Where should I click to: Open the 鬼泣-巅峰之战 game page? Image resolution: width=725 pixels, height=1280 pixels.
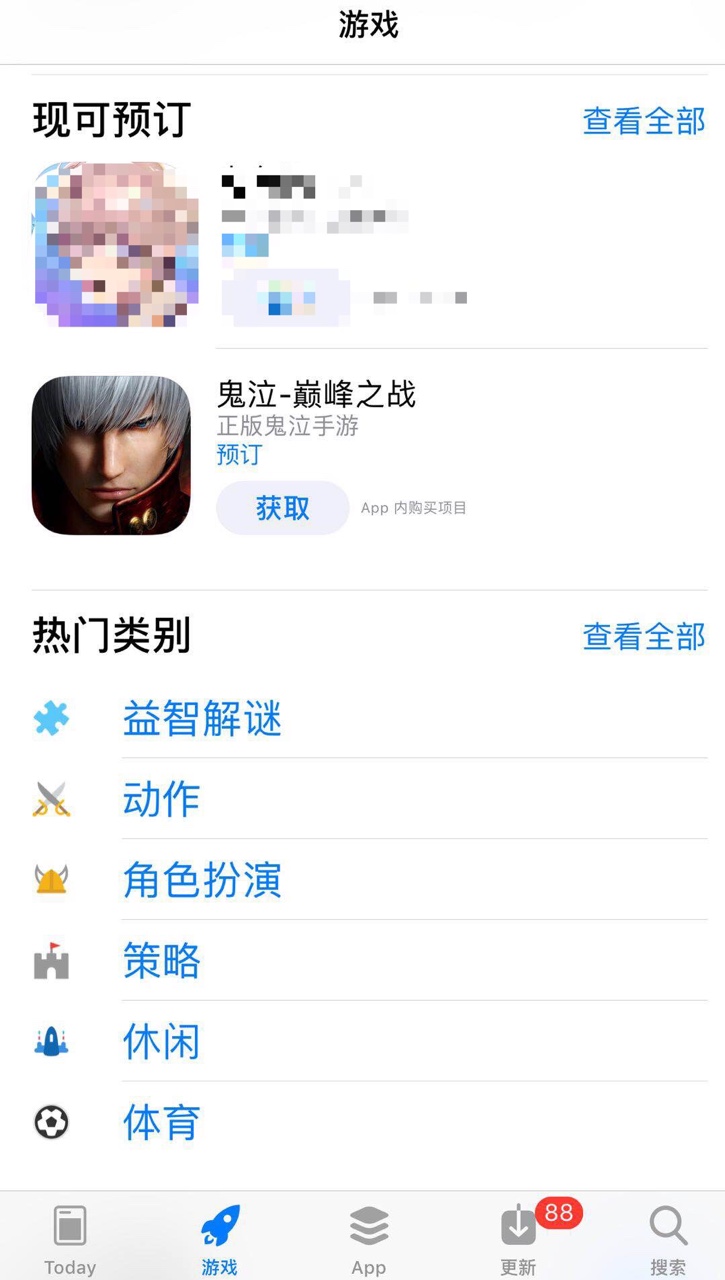coord(316,395)
